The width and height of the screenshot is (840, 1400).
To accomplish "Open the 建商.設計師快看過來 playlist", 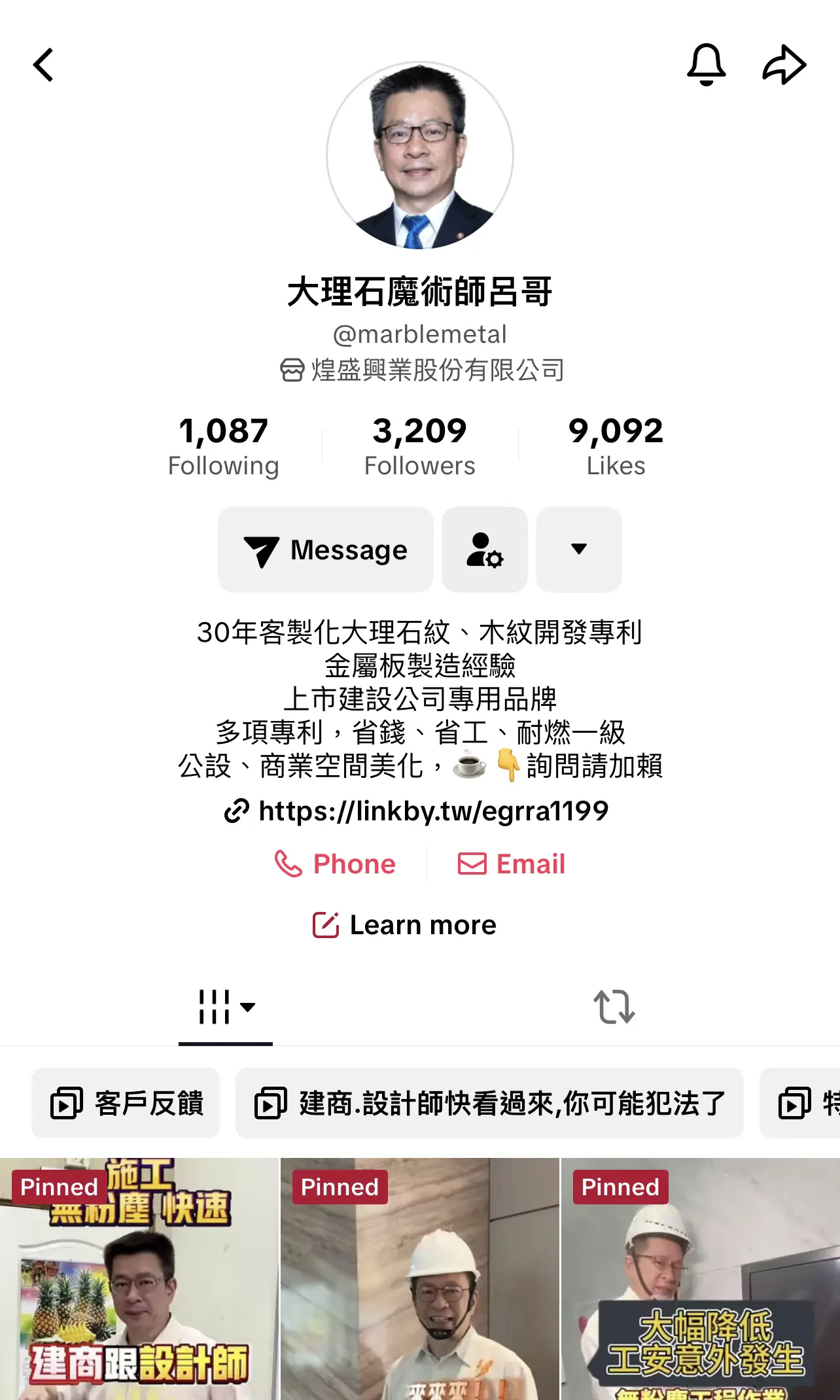I will click(489, 1104).
